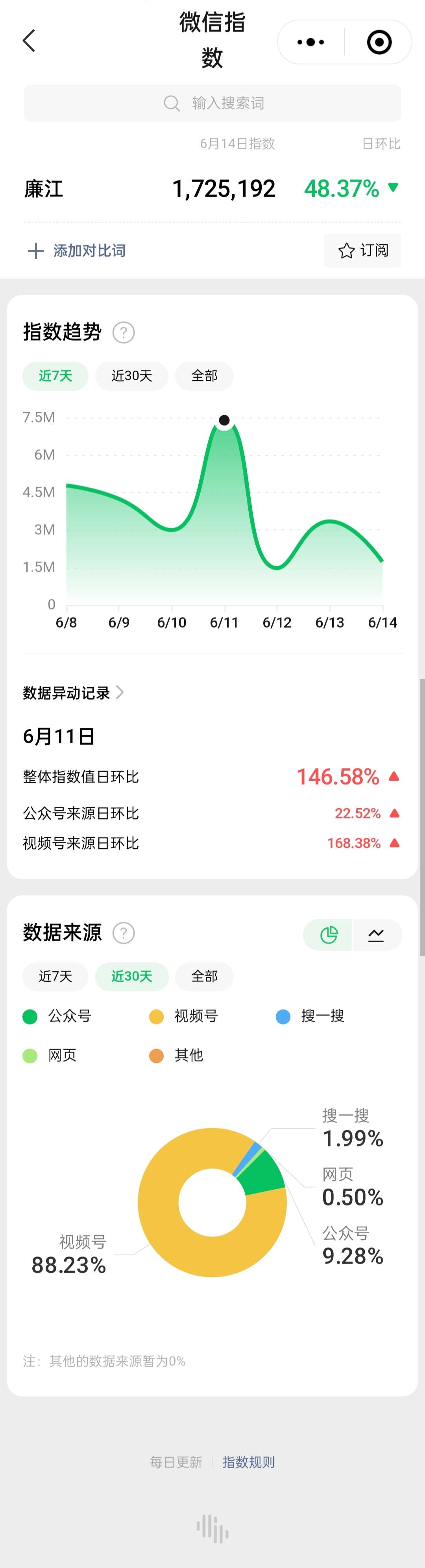The width and height of the screenshot is (425, 1568).
Task: Switch 数据来源 to pie chart view
Action: click(x=328, y=934)
